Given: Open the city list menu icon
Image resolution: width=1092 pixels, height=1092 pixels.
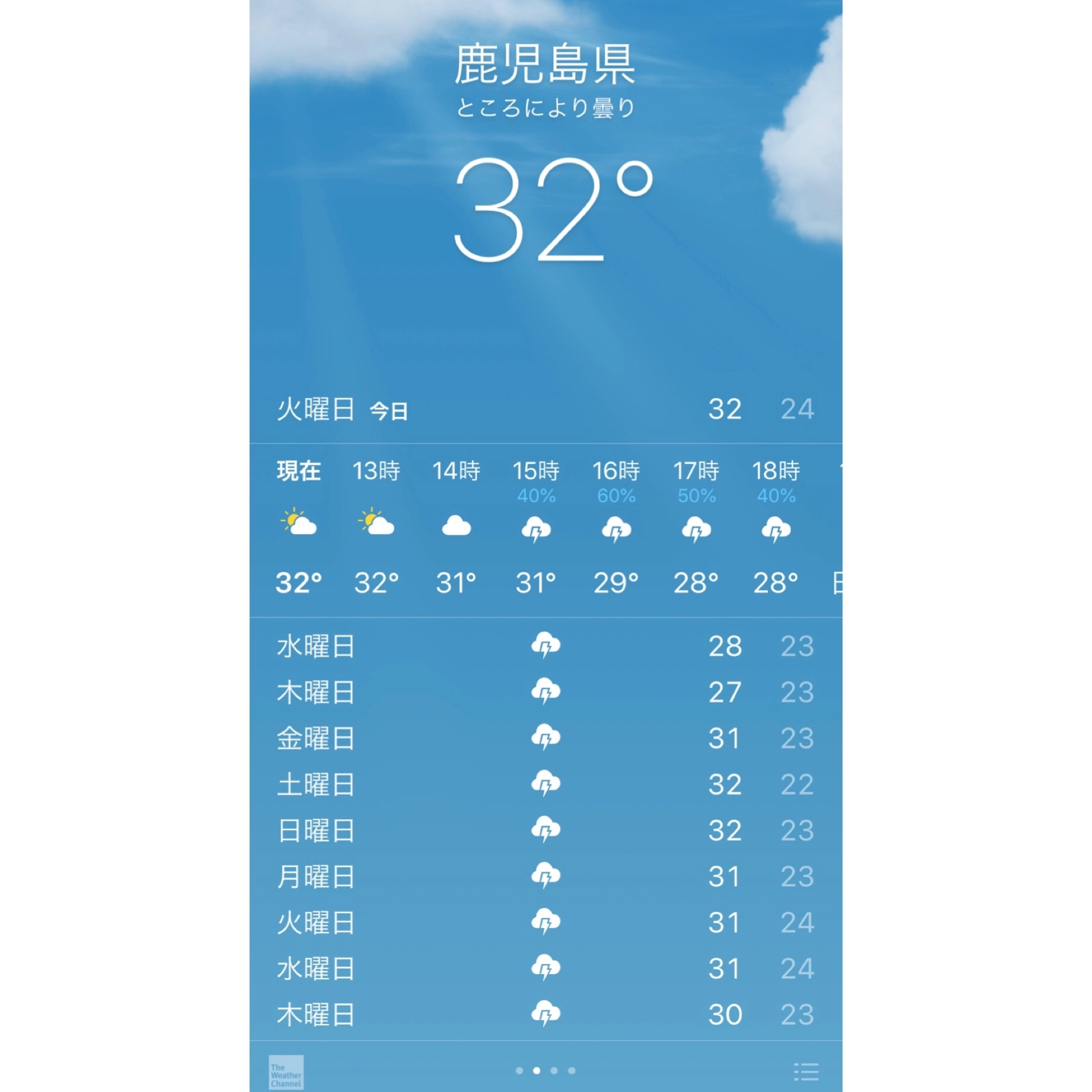Looking at the screenshot, I should click(805, 1071).
